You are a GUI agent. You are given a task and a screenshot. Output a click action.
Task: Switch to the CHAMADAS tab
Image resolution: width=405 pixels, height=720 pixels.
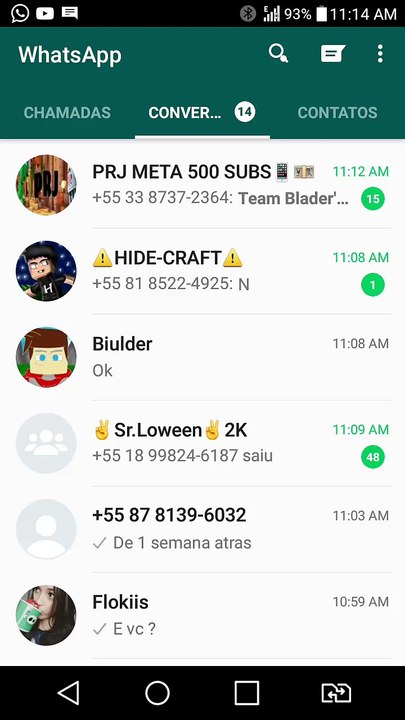point(67,112)
